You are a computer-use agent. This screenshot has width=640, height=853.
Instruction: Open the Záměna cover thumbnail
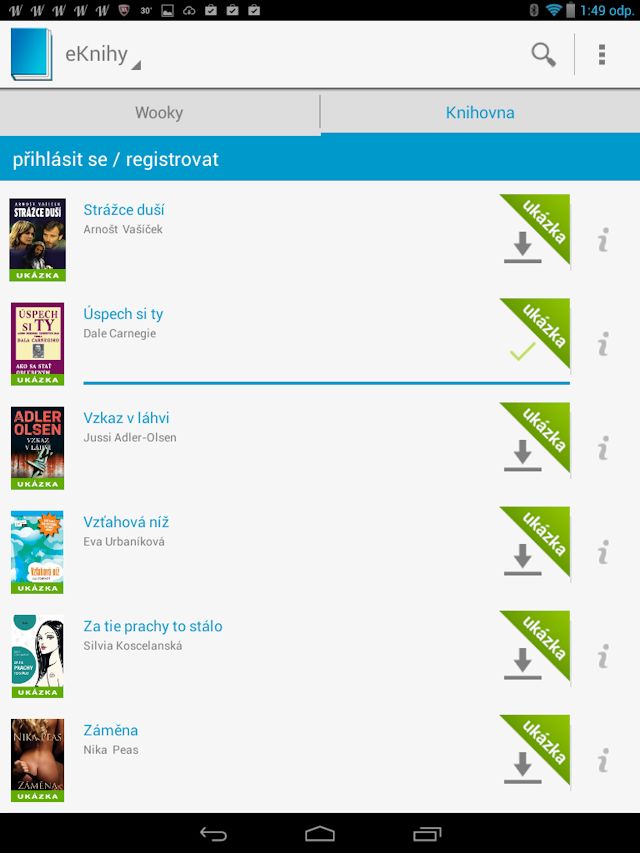(x=38, y=760)
